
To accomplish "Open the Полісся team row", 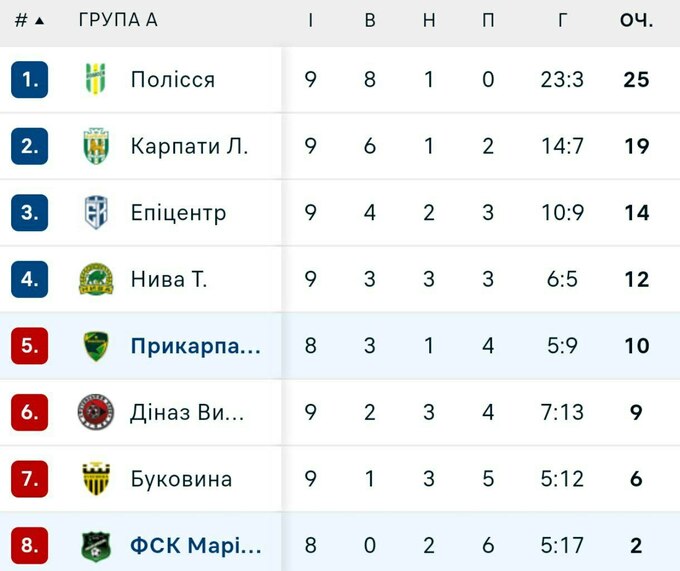I will (x=172, y=80).
